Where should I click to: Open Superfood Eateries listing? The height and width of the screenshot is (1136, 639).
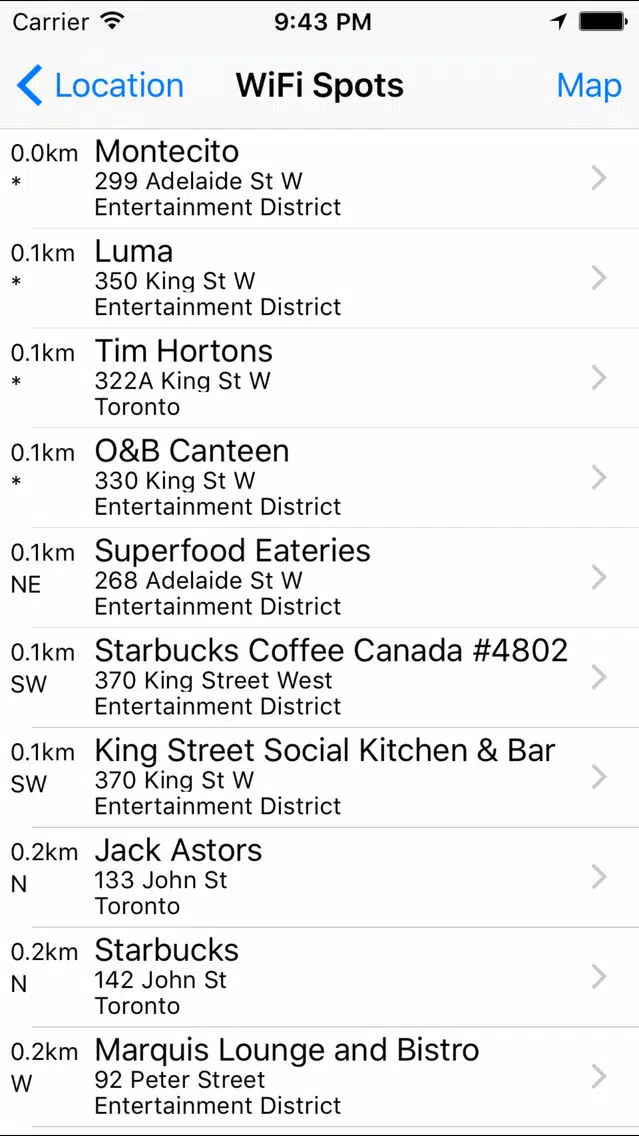click(x=320, y=578)
